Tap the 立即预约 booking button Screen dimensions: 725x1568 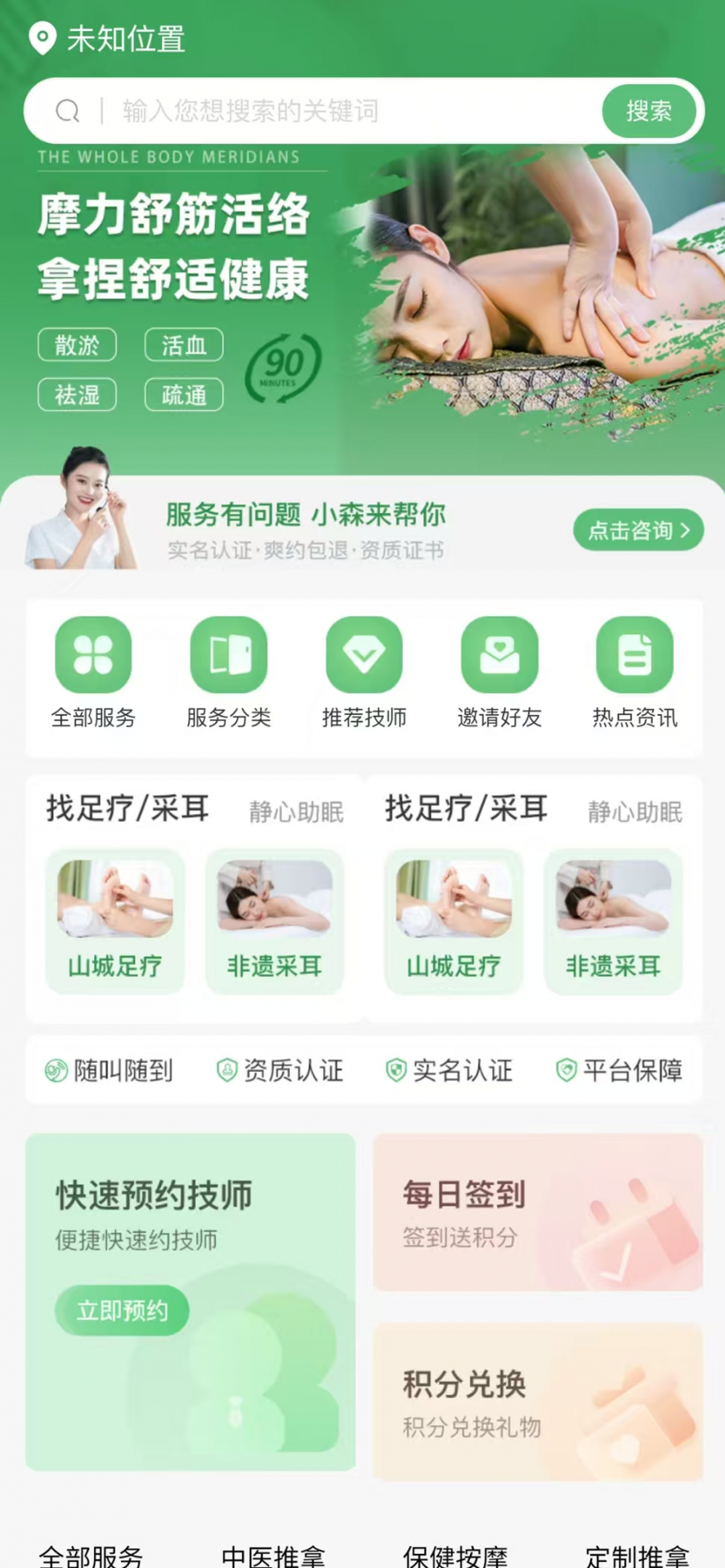coord(122,1310)
